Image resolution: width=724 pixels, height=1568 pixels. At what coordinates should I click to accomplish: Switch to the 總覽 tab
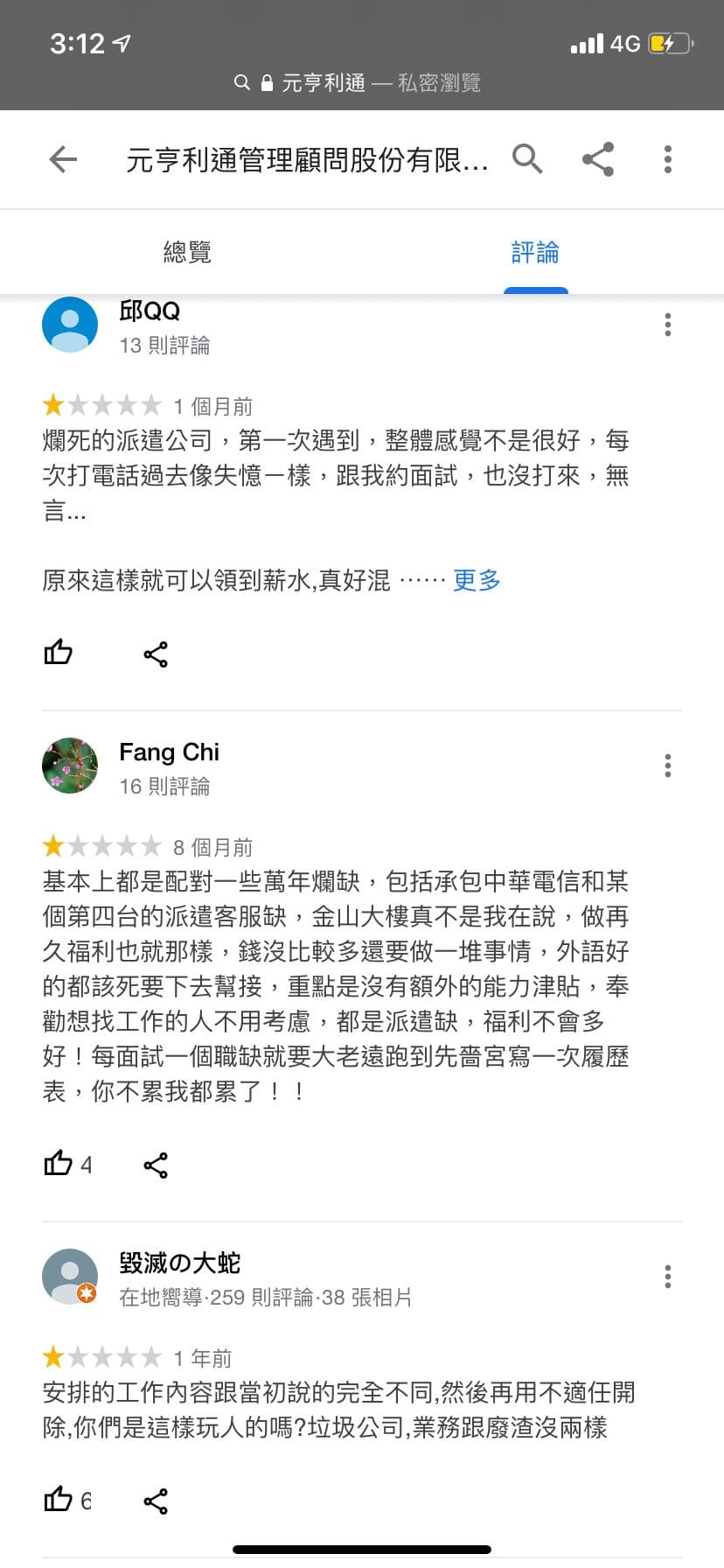tap(188, 251)
